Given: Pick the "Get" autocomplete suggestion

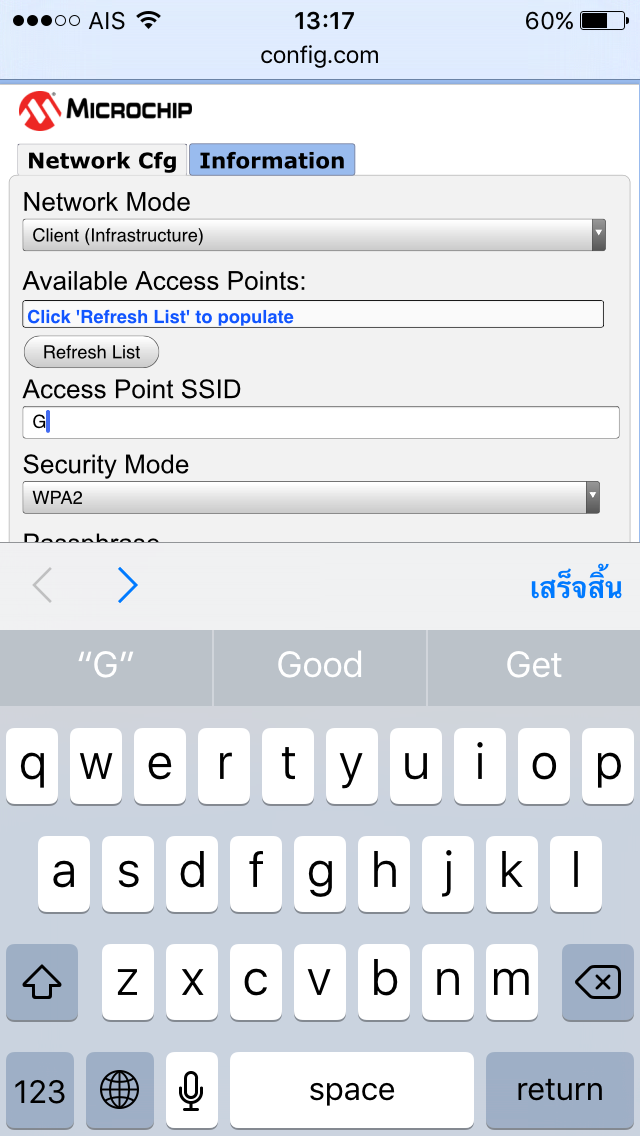Looking at the screenshot, I should (534, 665).
